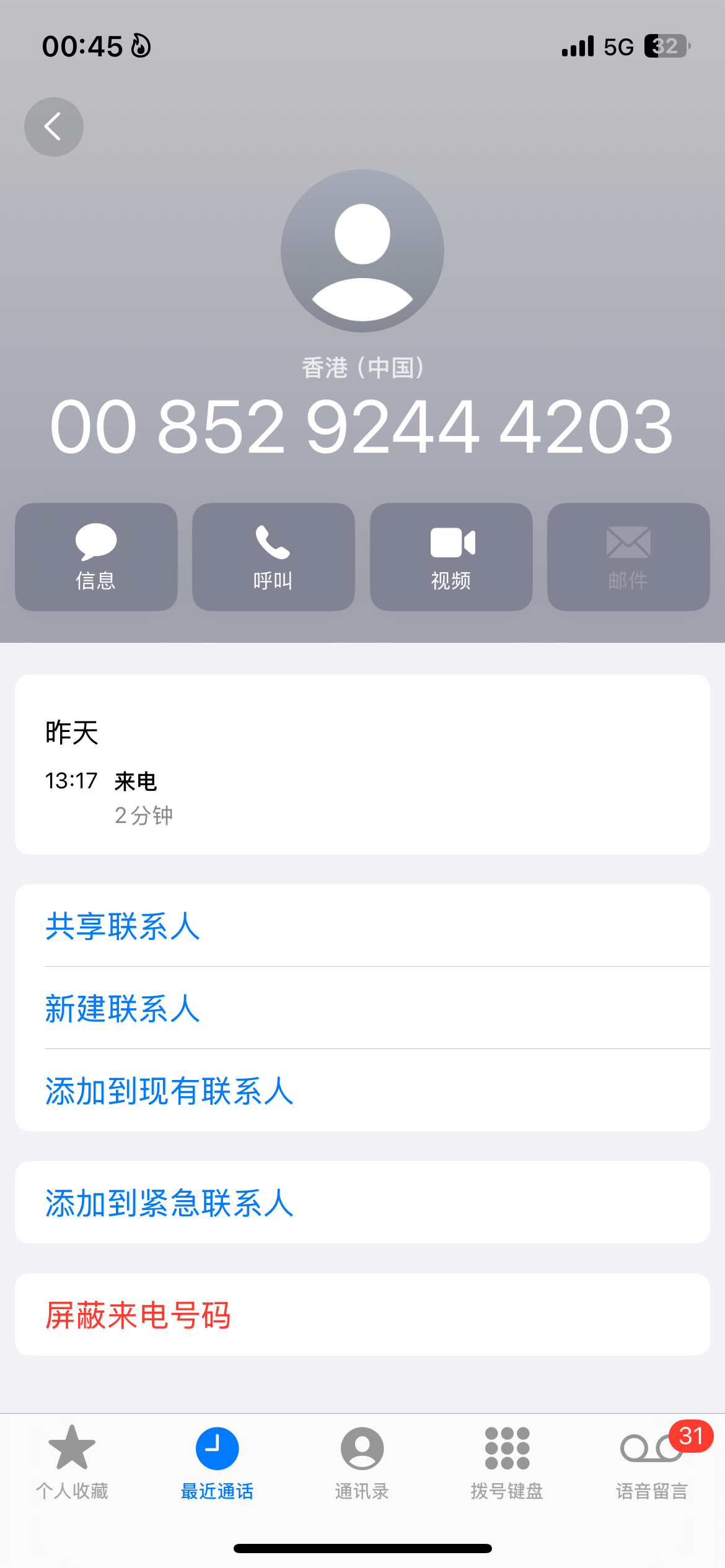Open the 拨号键盘 tab
Viewport: 725px width, 1568px height.
[507, 1463]
